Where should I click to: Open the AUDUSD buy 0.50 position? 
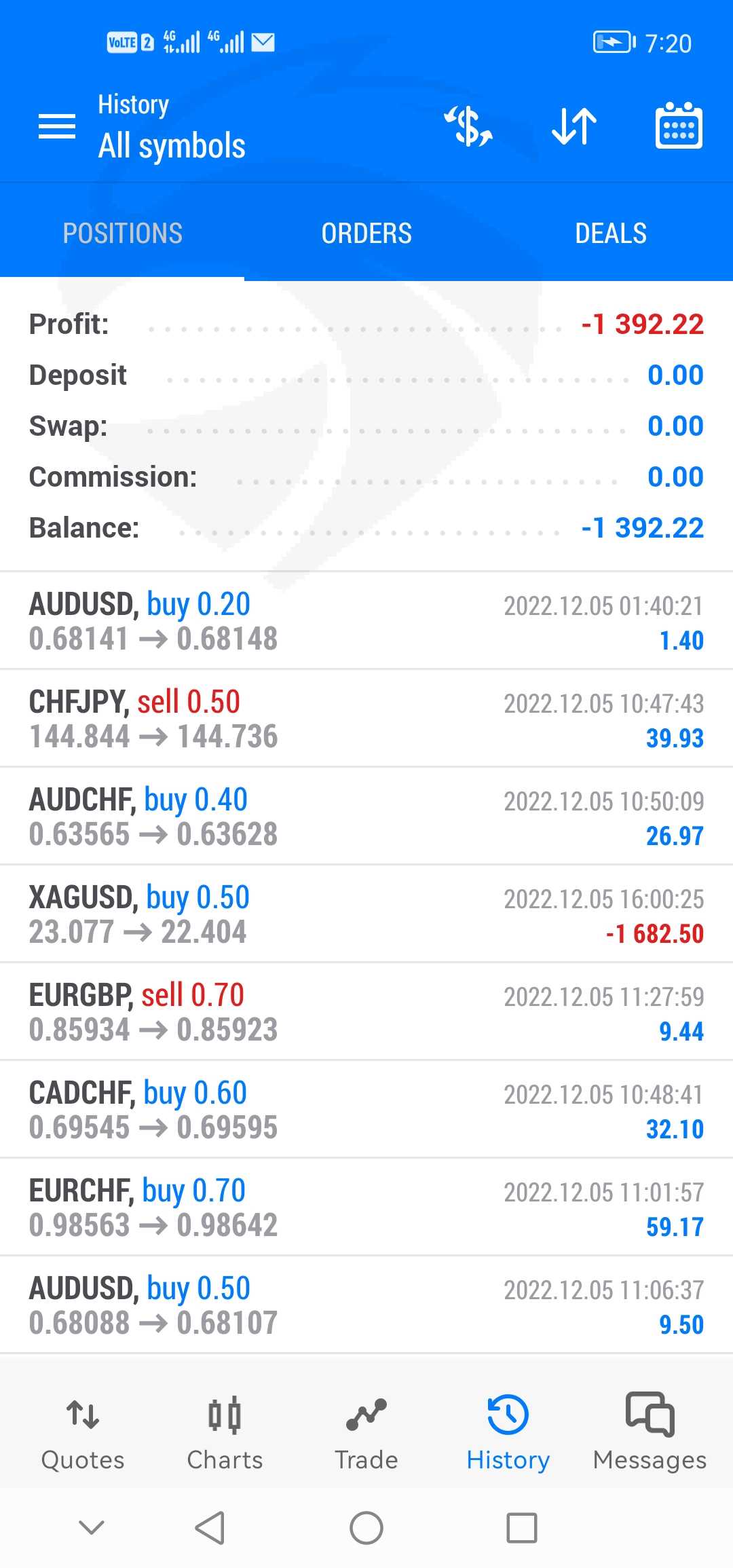366,1305
